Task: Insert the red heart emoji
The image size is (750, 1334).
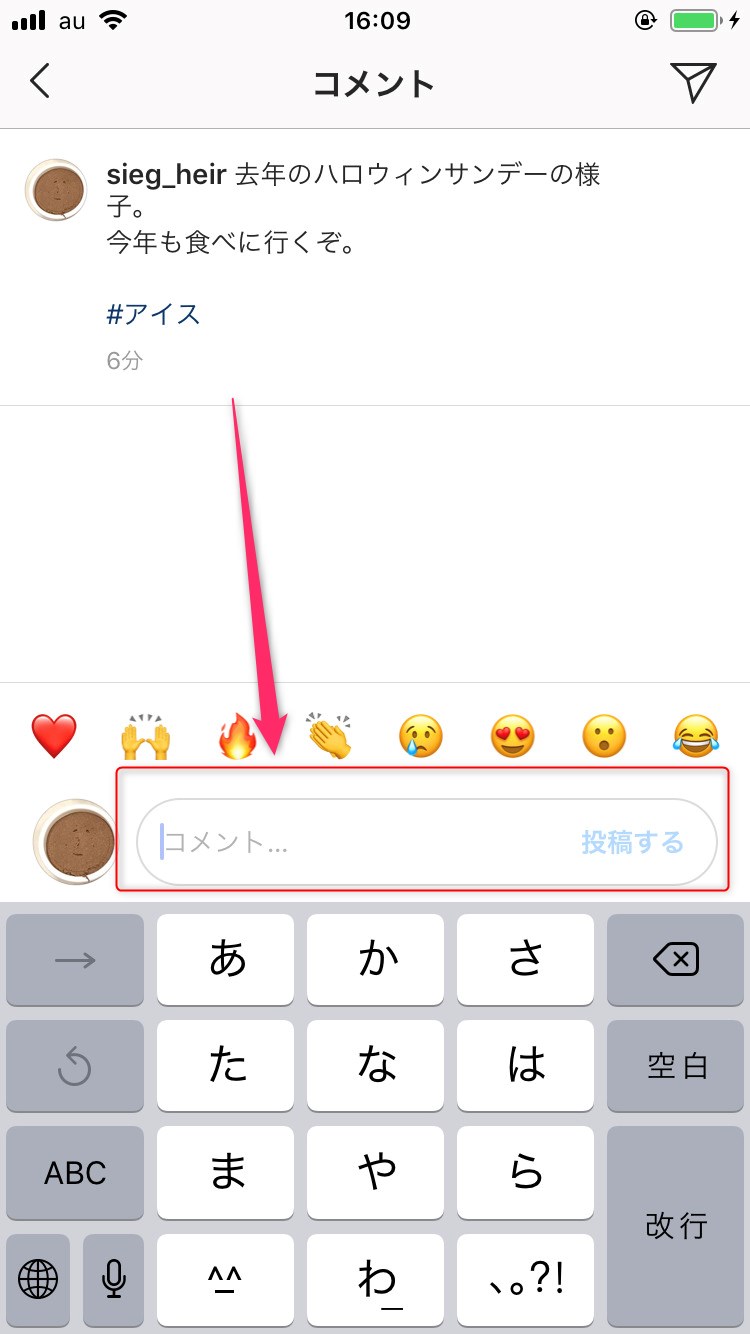Action: 54,737
